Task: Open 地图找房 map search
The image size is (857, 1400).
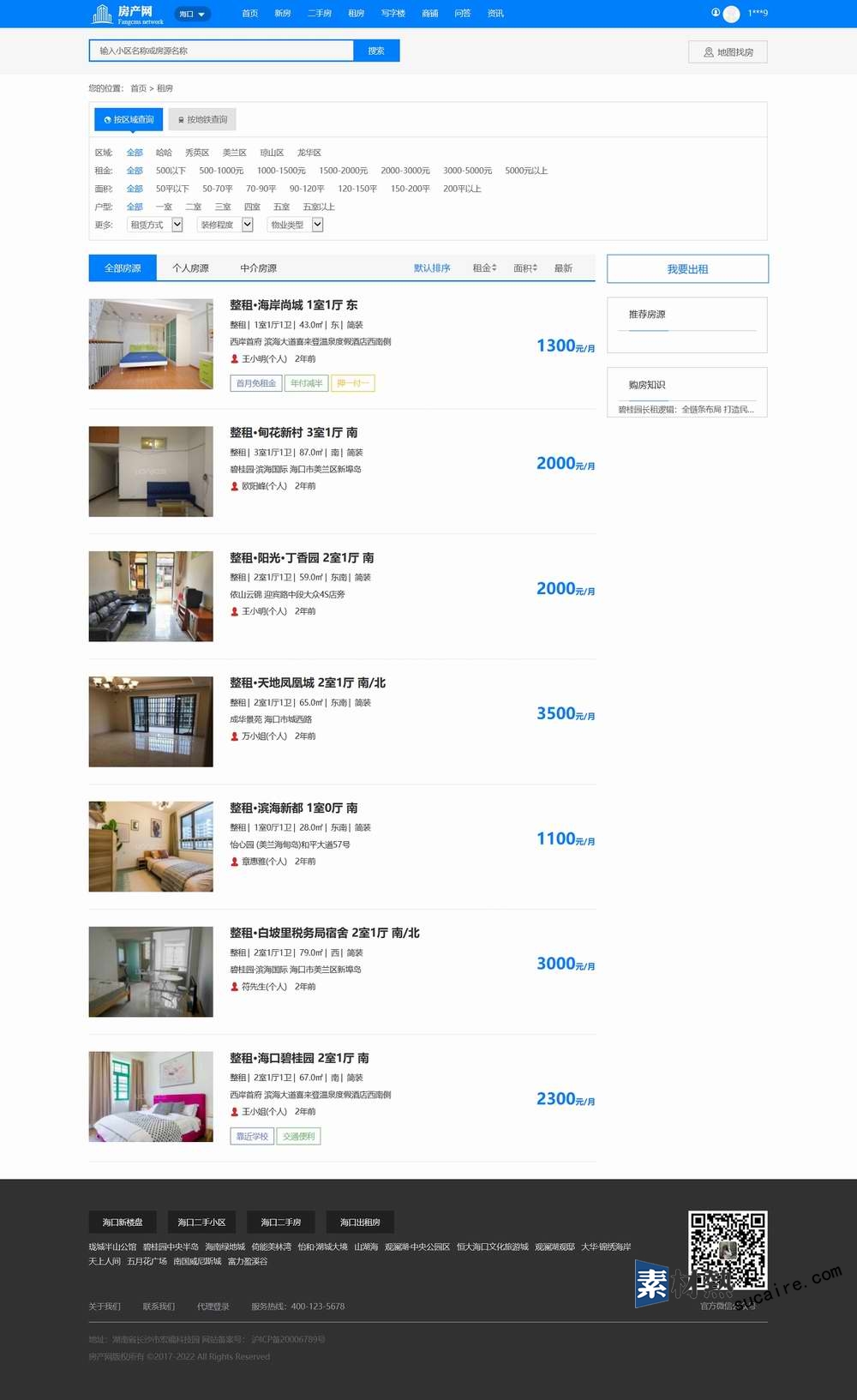Action: tap(728, 52)
